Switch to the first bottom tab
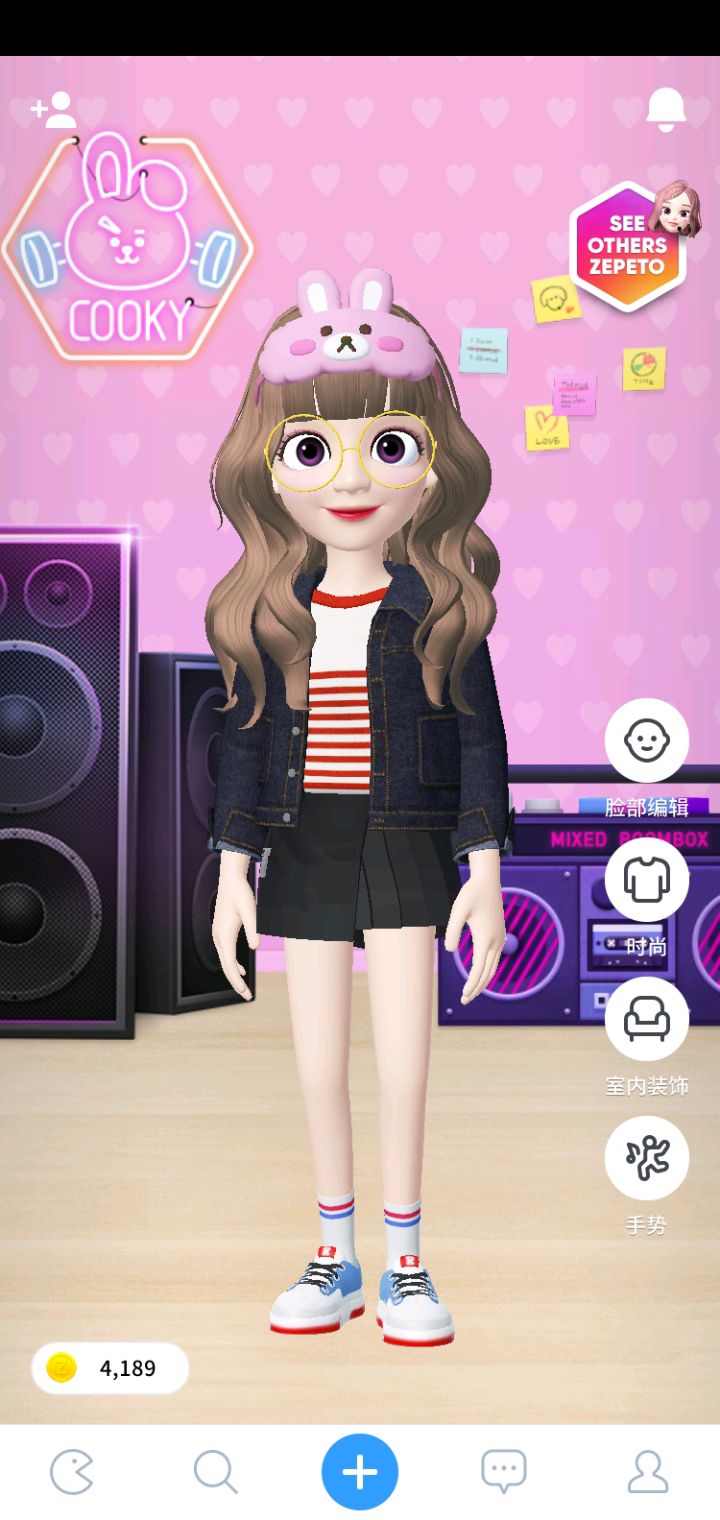 (x=72, y=1472)
